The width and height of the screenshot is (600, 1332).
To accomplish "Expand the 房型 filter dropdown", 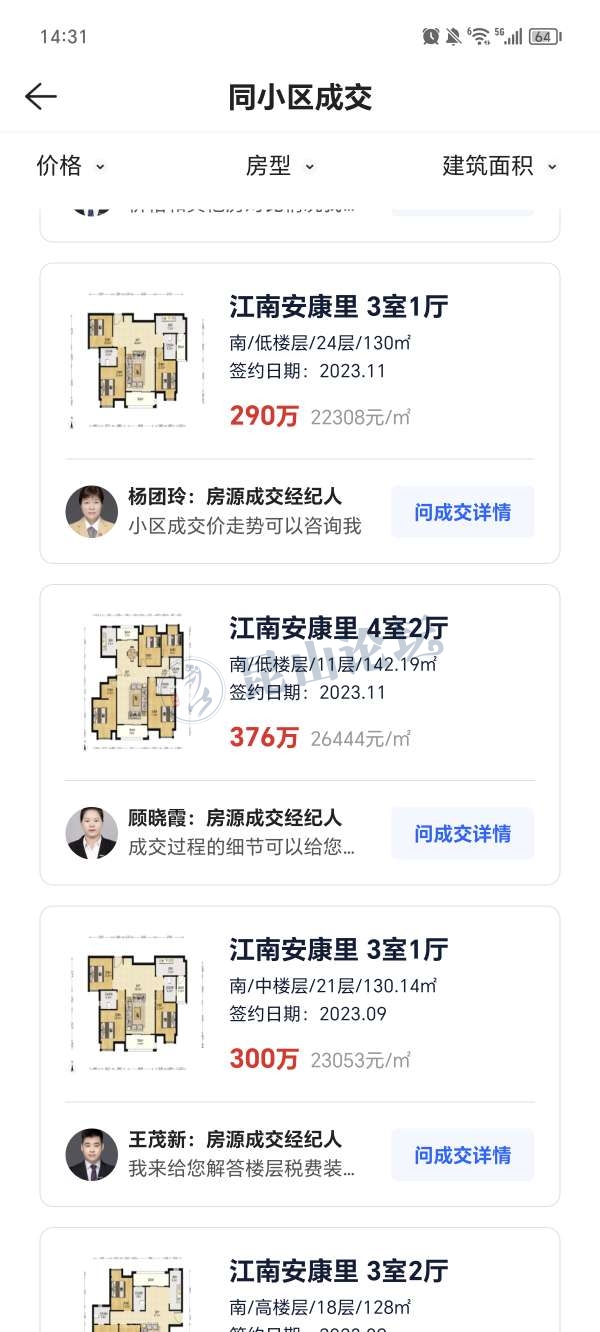I will click(x=280, y=167).
